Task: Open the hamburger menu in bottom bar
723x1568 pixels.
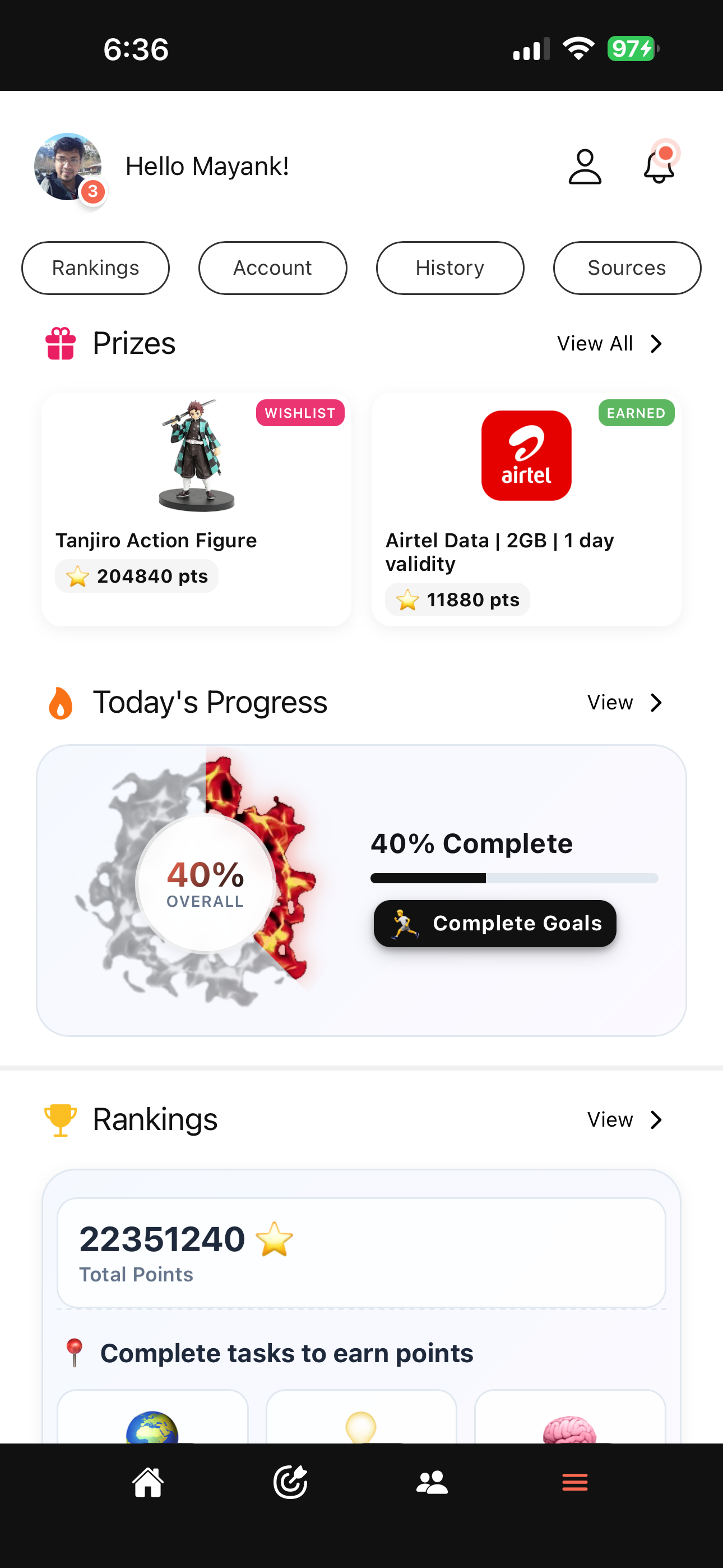Action: pyautogui.click(x=574, y=1483)
